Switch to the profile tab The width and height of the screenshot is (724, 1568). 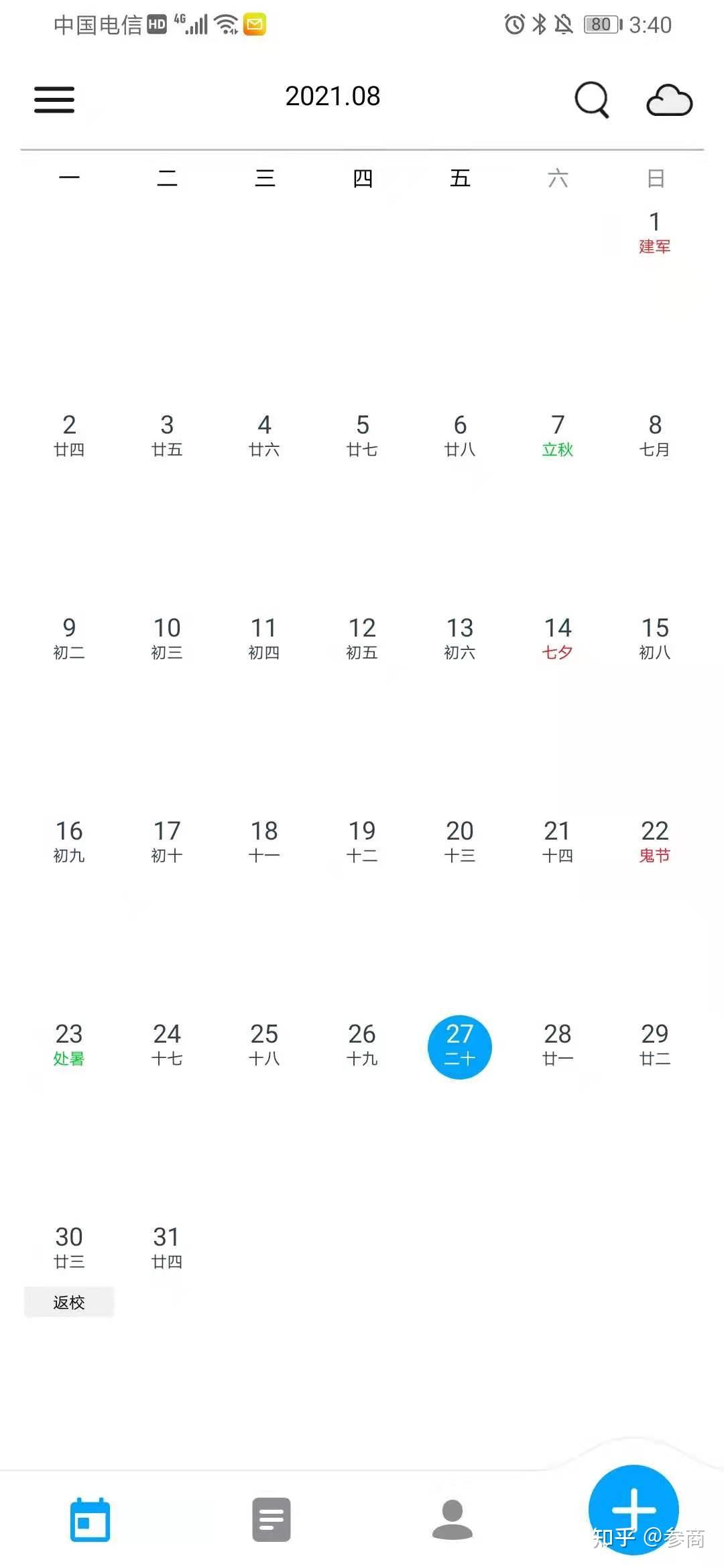pyautogui.click(x=452, y=1519)
